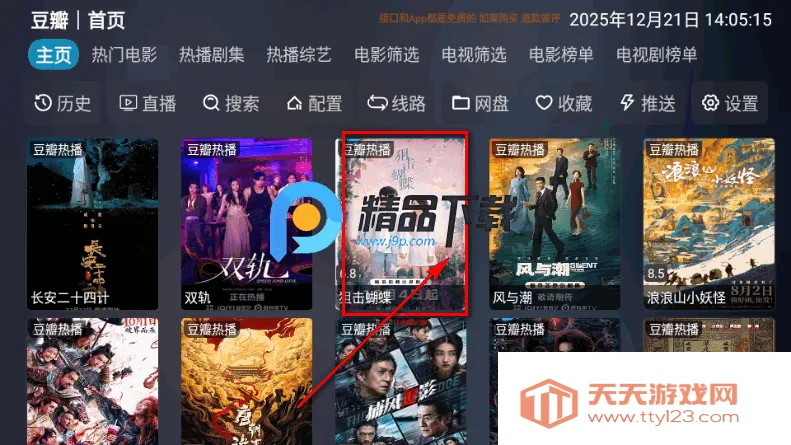Open the 推送 push option
This screenshot has height=445, width=791.
647,103
